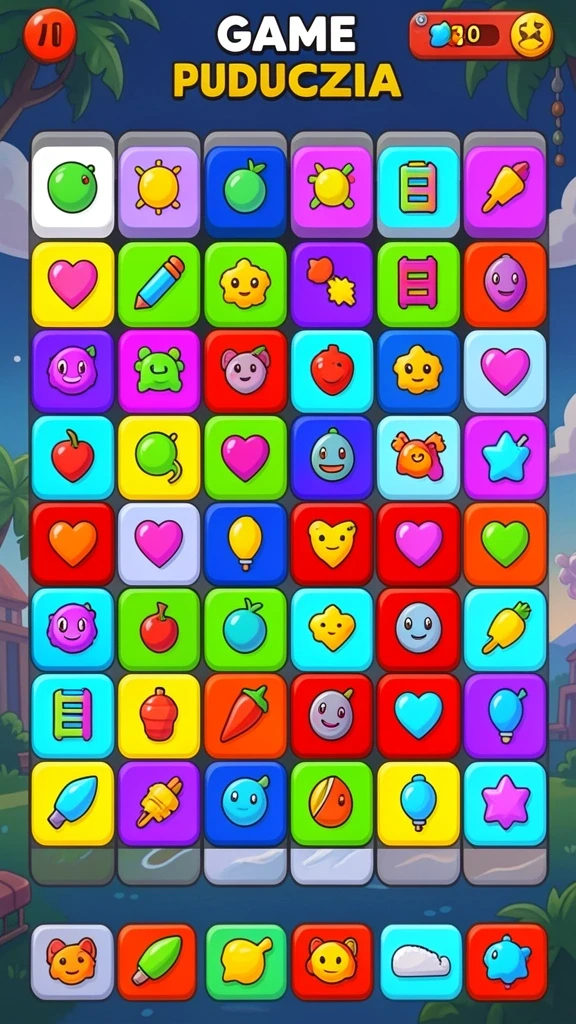Tap the blue heart on red tile

[x=418, y=716]
